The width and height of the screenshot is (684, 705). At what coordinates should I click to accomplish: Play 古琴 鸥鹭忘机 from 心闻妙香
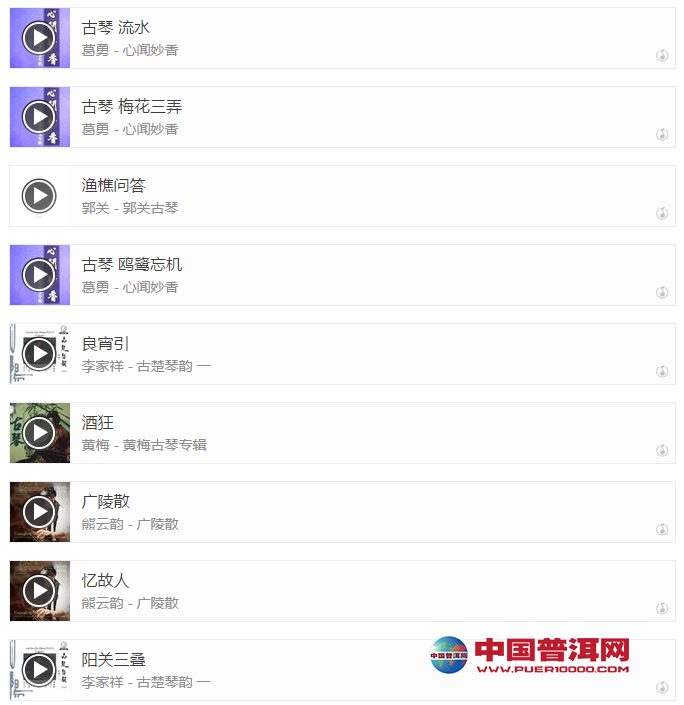[x=39, y=275]
